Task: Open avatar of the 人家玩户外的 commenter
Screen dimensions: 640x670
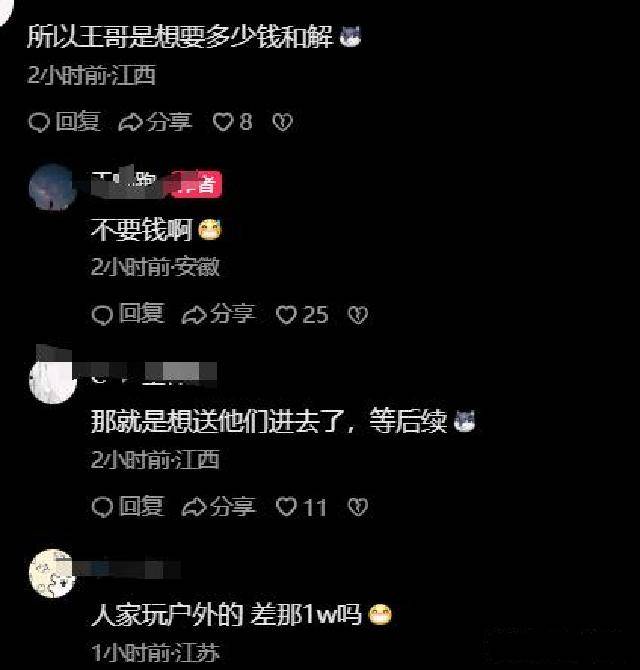Action: pos(51,574)
